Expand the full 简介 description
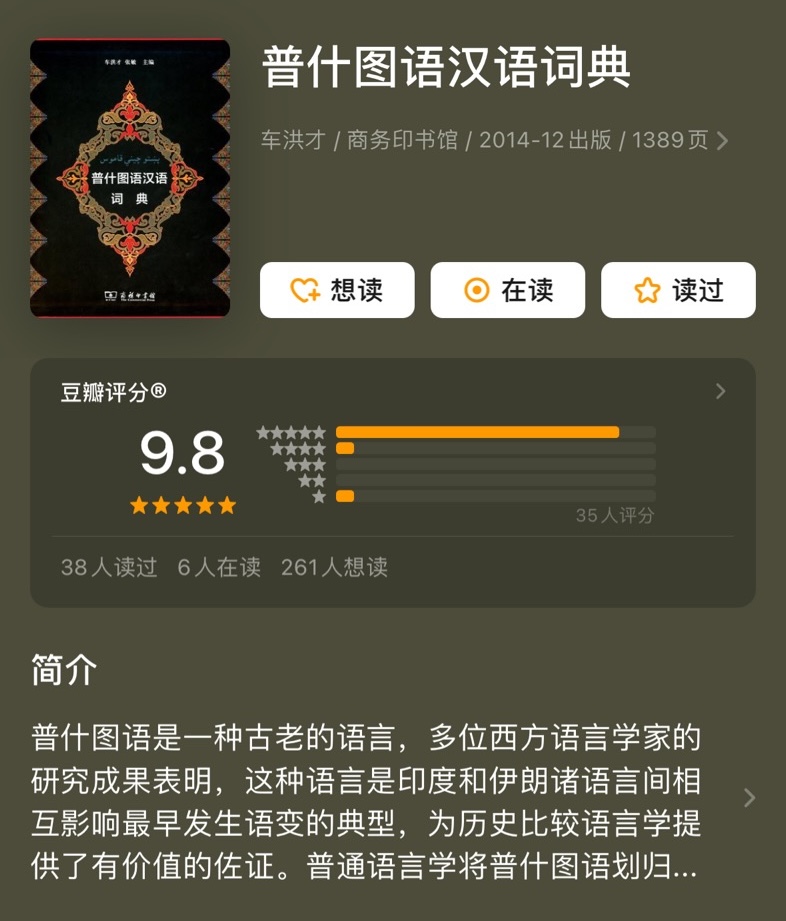 tap(749, 797)
